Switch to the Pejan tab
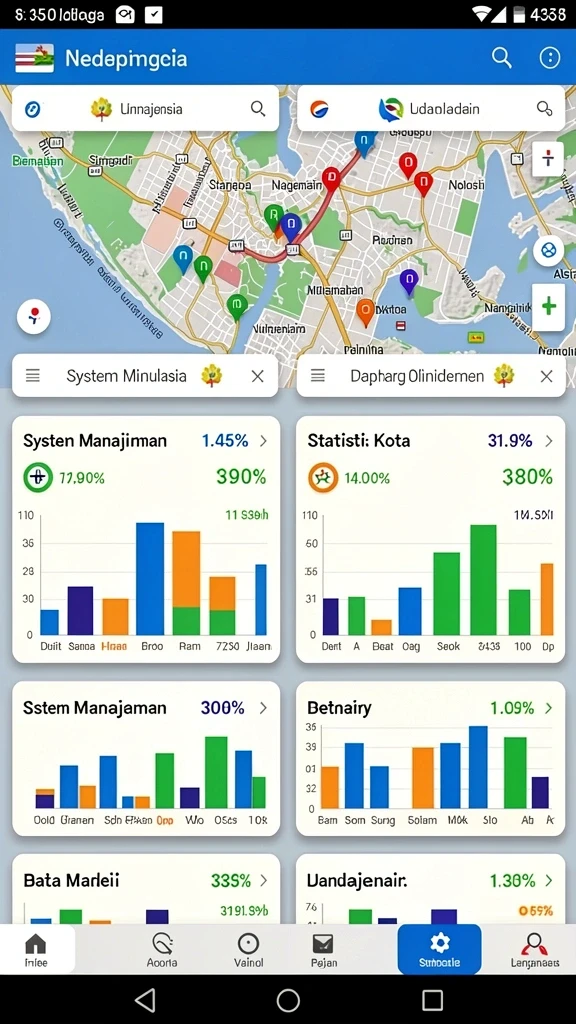The image size is (576, 1024). click(323, 950)
